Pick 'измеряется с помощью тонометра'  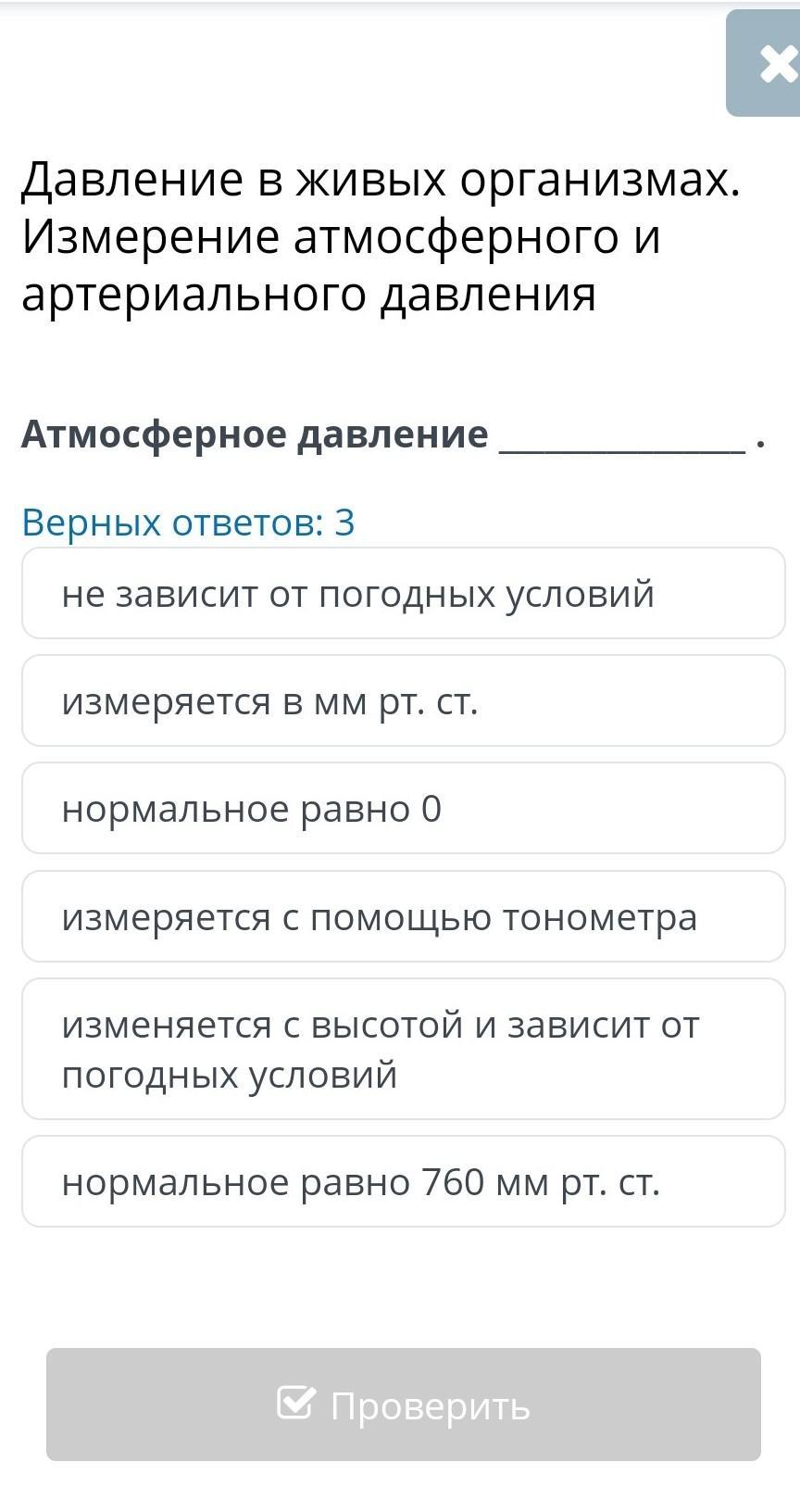point(404,916)
